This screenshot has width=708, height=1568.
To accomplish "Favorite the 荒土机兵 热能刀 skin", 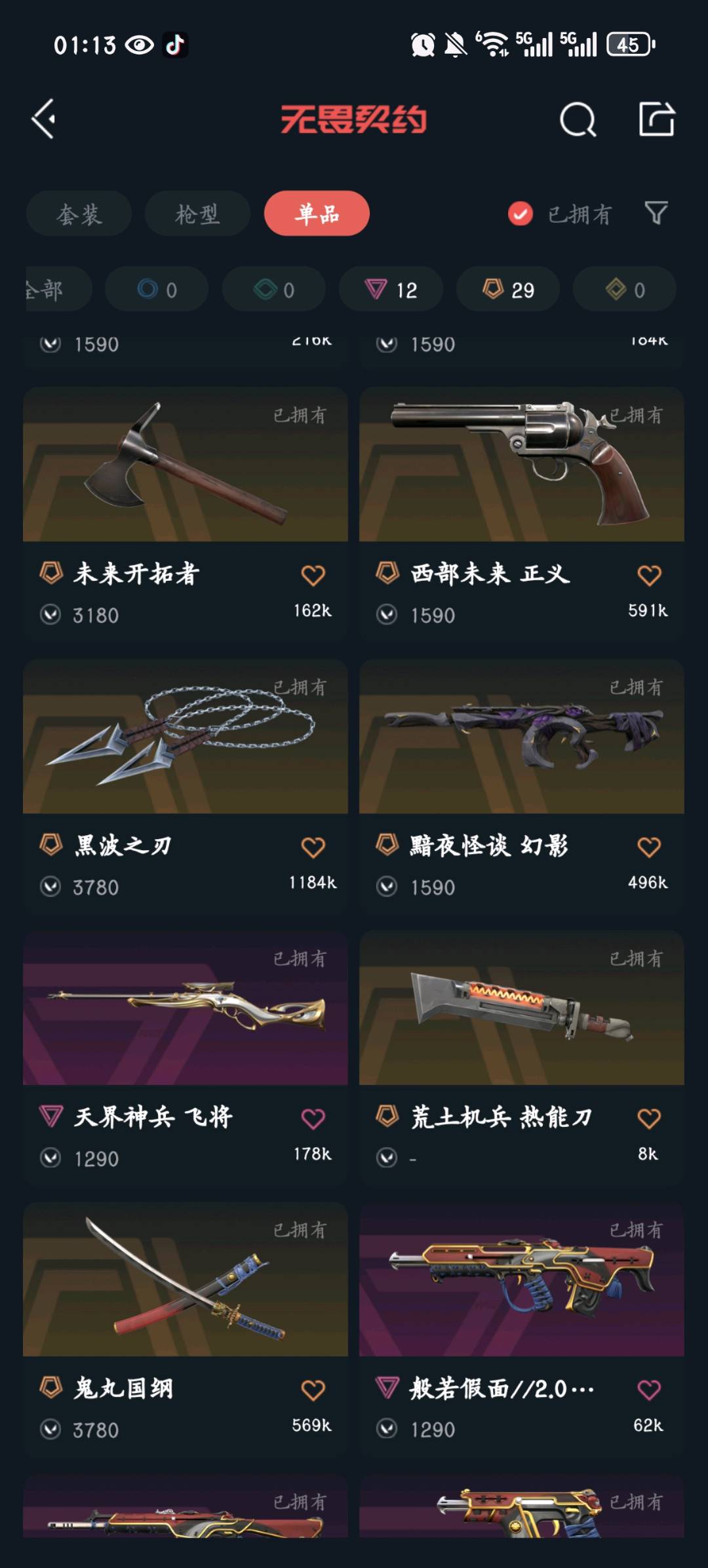I will [649, 1118].
